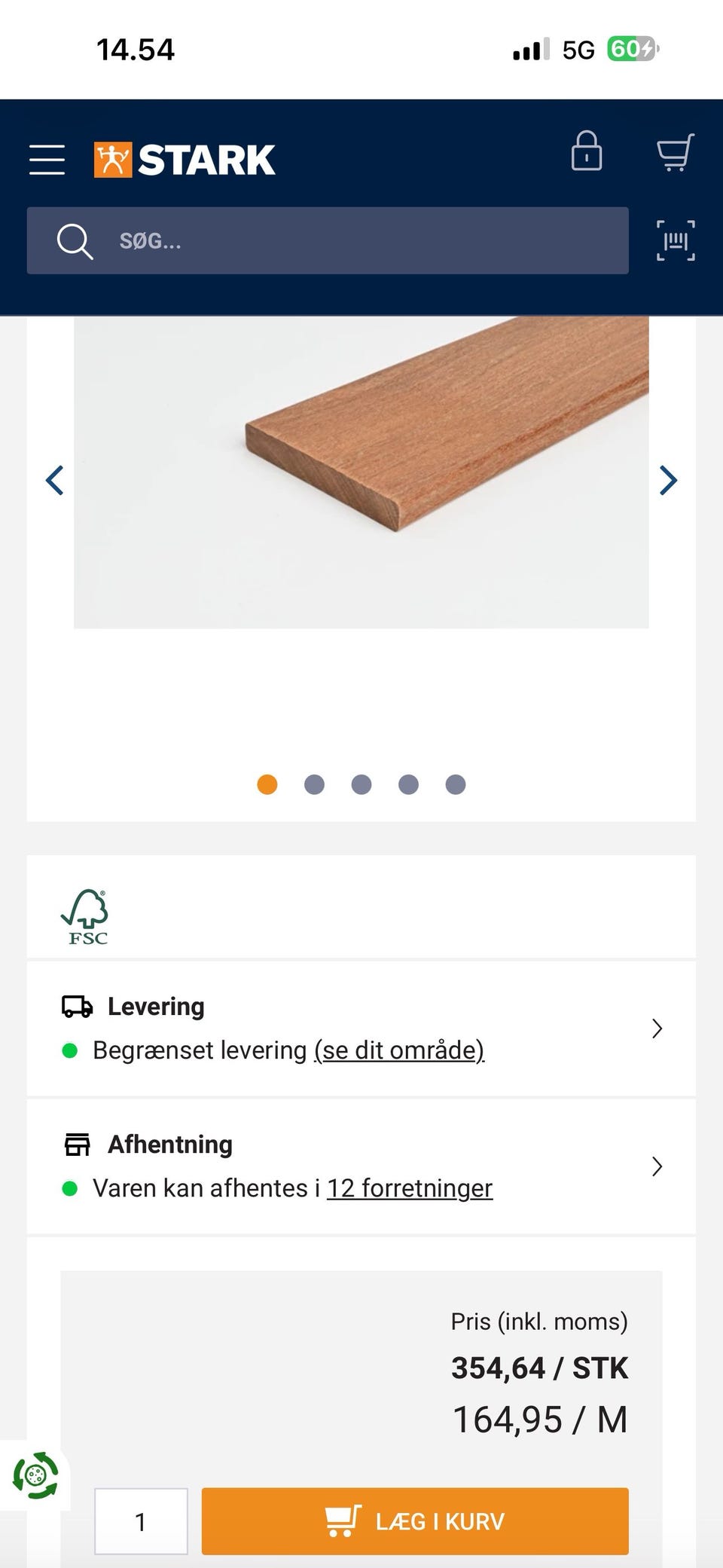723x1568 pixels.
Task: Open the Levering delivery row
Action: pos(361,1029)
